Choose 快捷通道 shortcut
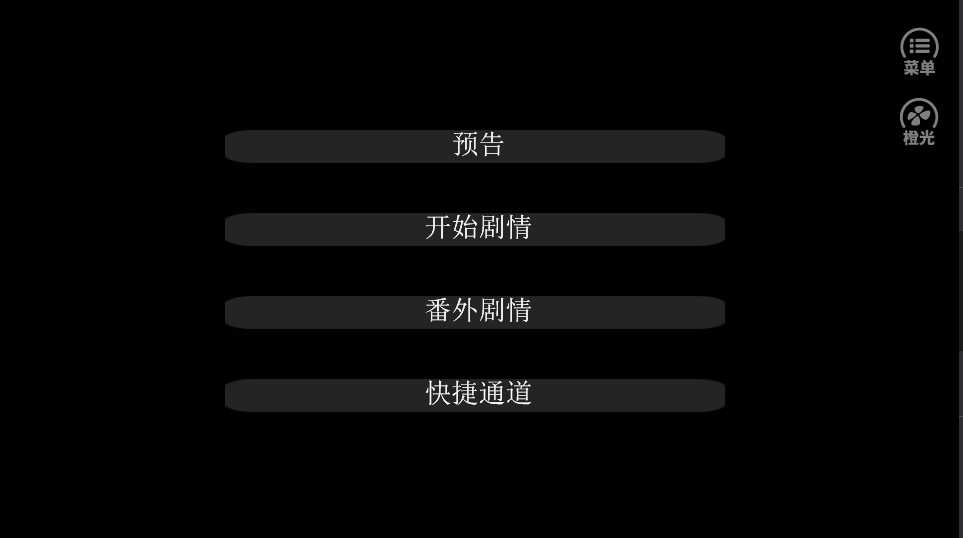 coord(475,395)
